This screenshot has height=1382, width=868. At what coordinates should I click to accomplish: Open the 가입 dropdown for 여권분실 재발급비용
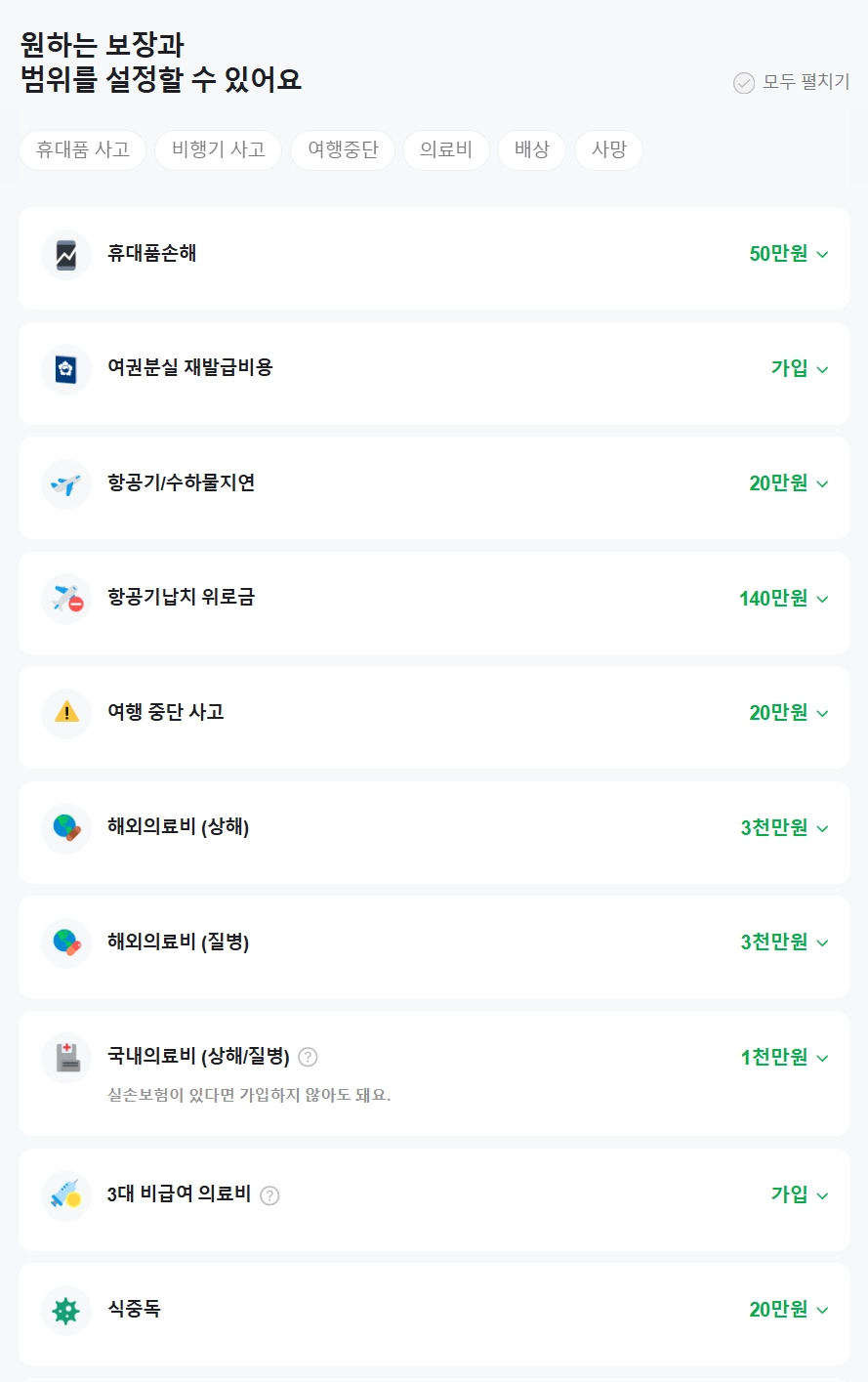pyautogui.click(x=799, y=369)
